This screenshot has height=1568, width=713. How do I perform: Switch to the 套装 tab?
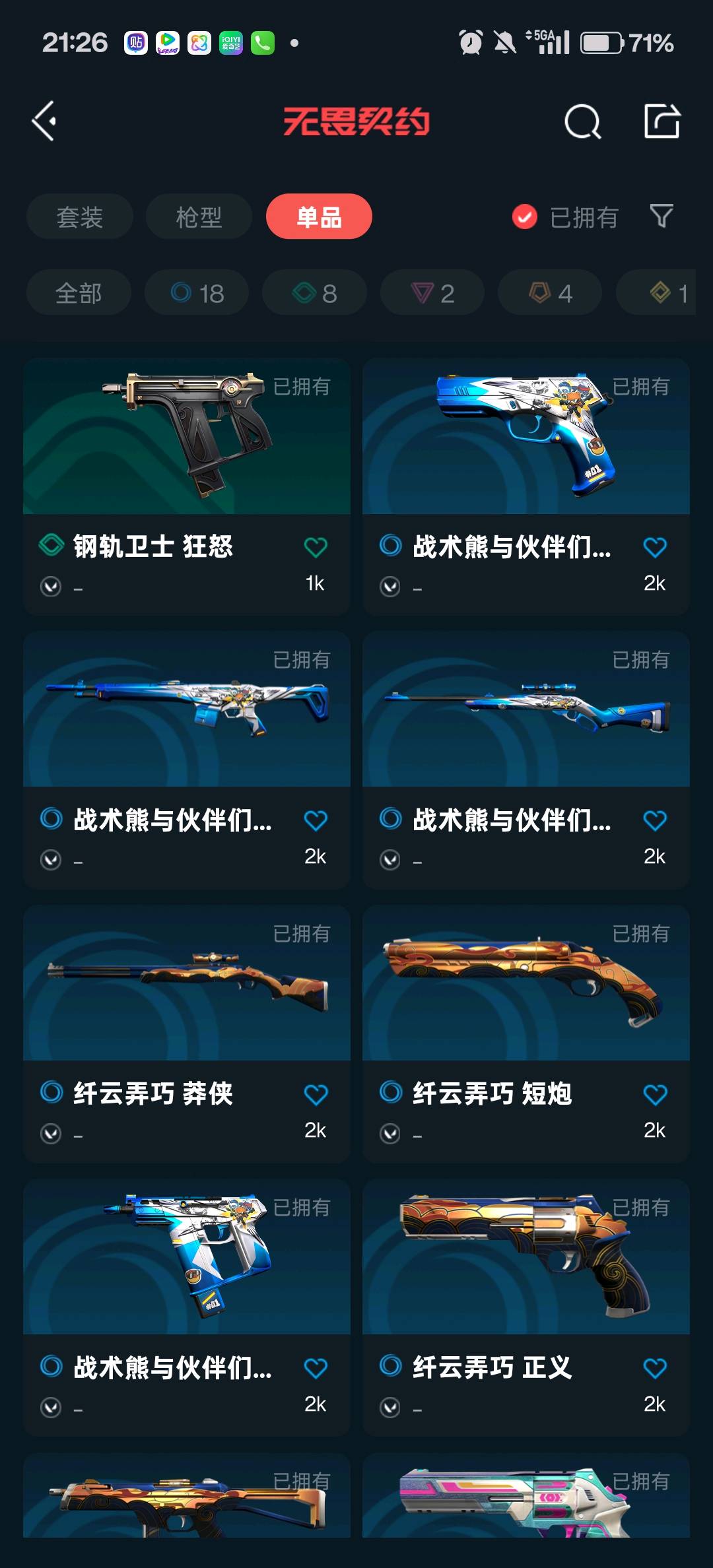[x=80, y=217]
